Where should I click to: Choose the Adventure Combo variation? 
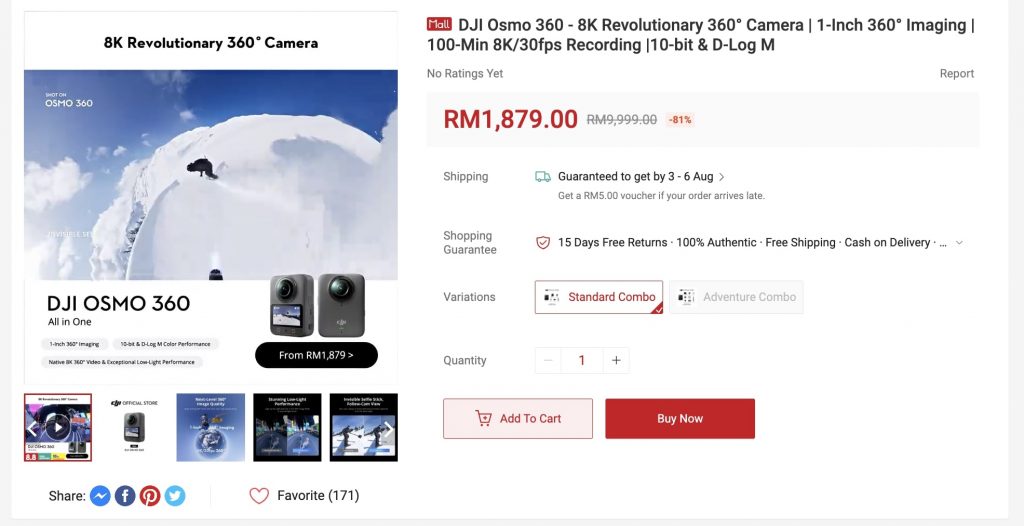coord(736,297)
